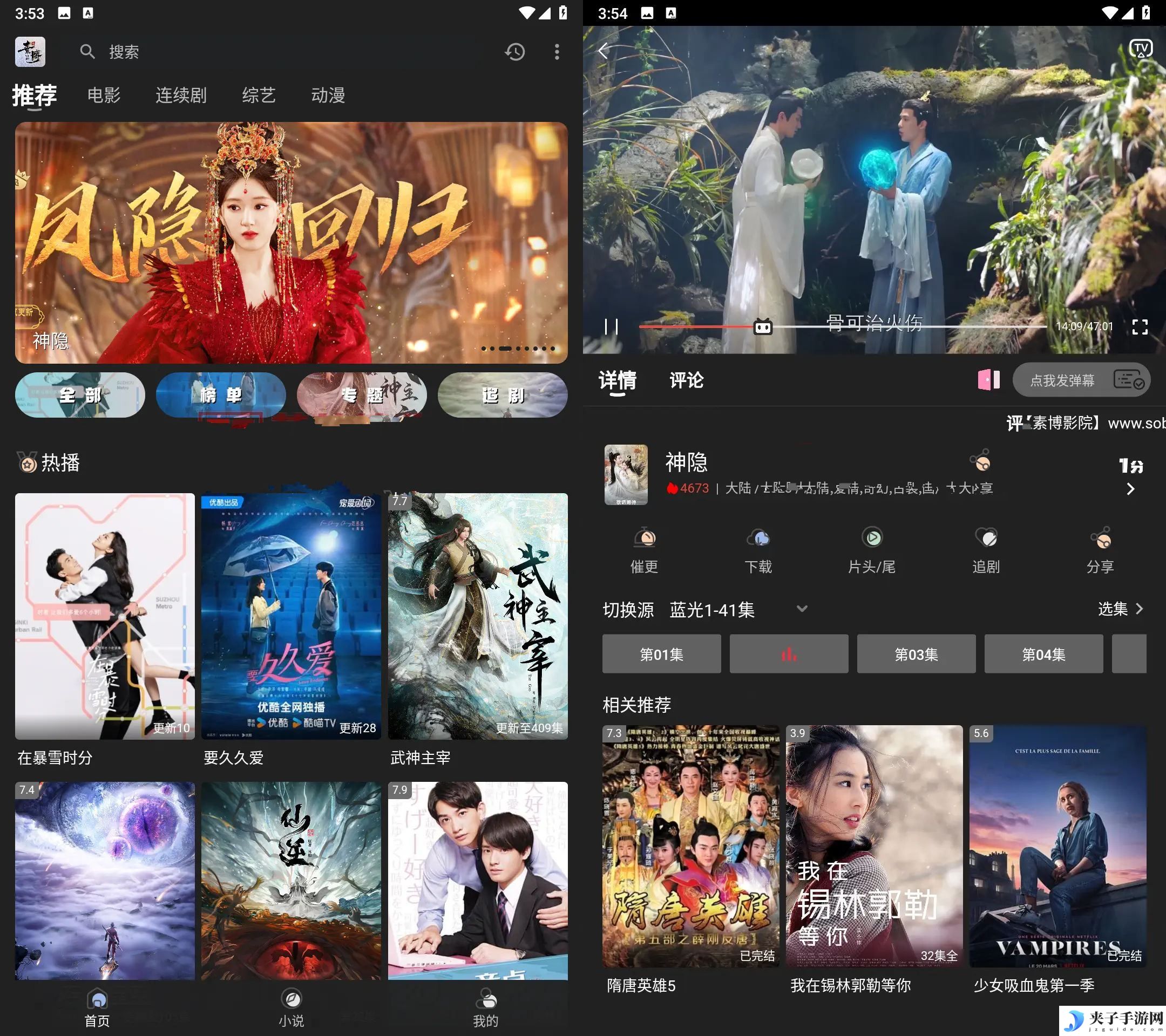The width and height of the screenshot is (1166, 1036).
Task: Switch to the 连续剧 tab
Action: point(181,94)
